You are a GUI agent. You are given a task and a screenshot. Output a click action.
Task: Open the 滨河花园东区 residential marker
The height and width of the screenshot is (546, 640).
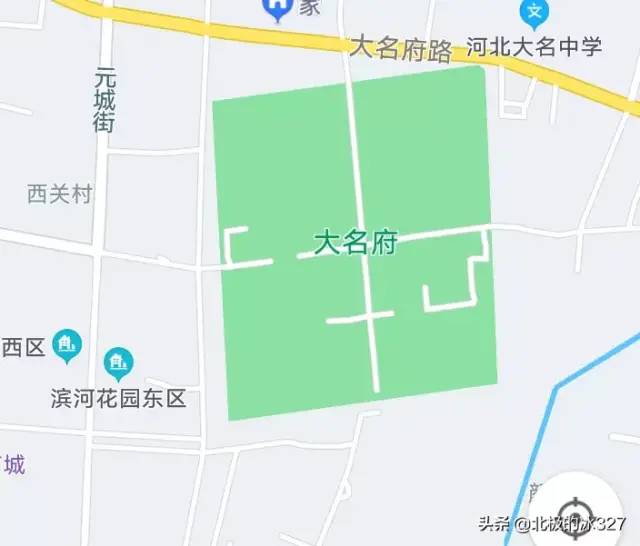[118, 363]
